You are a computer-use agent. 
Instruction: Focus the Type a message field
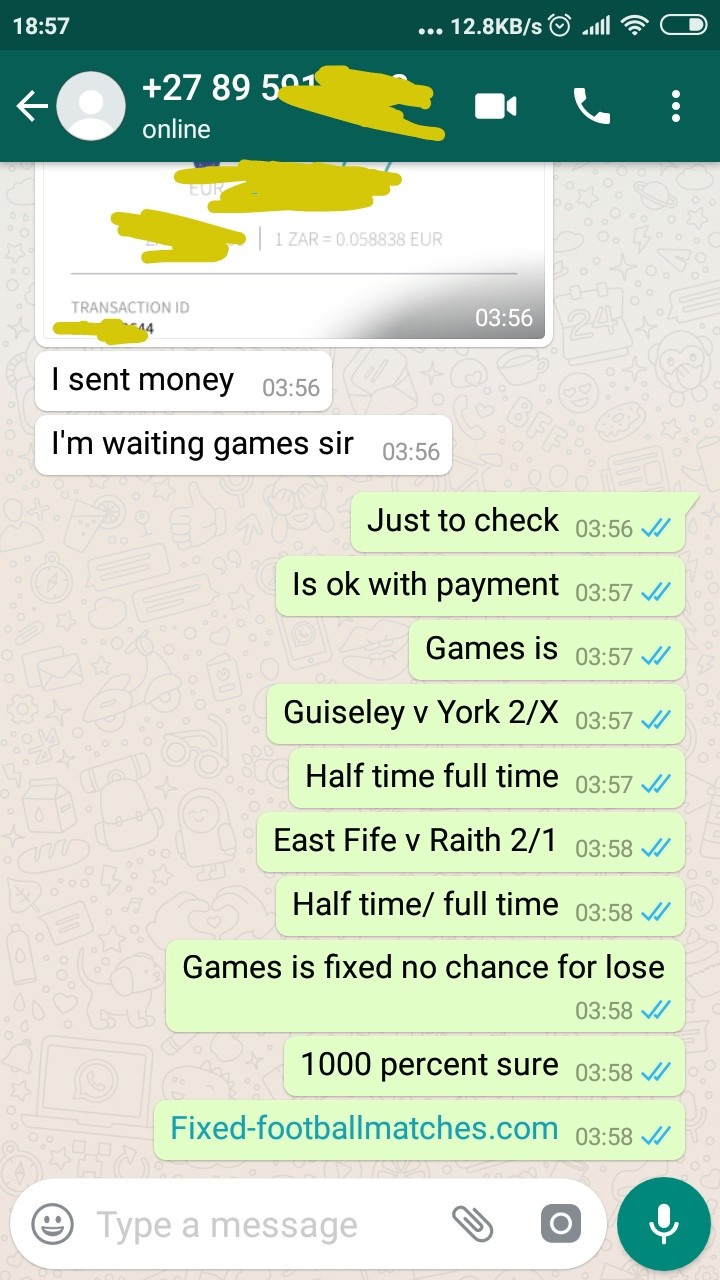pos(260,1224)
